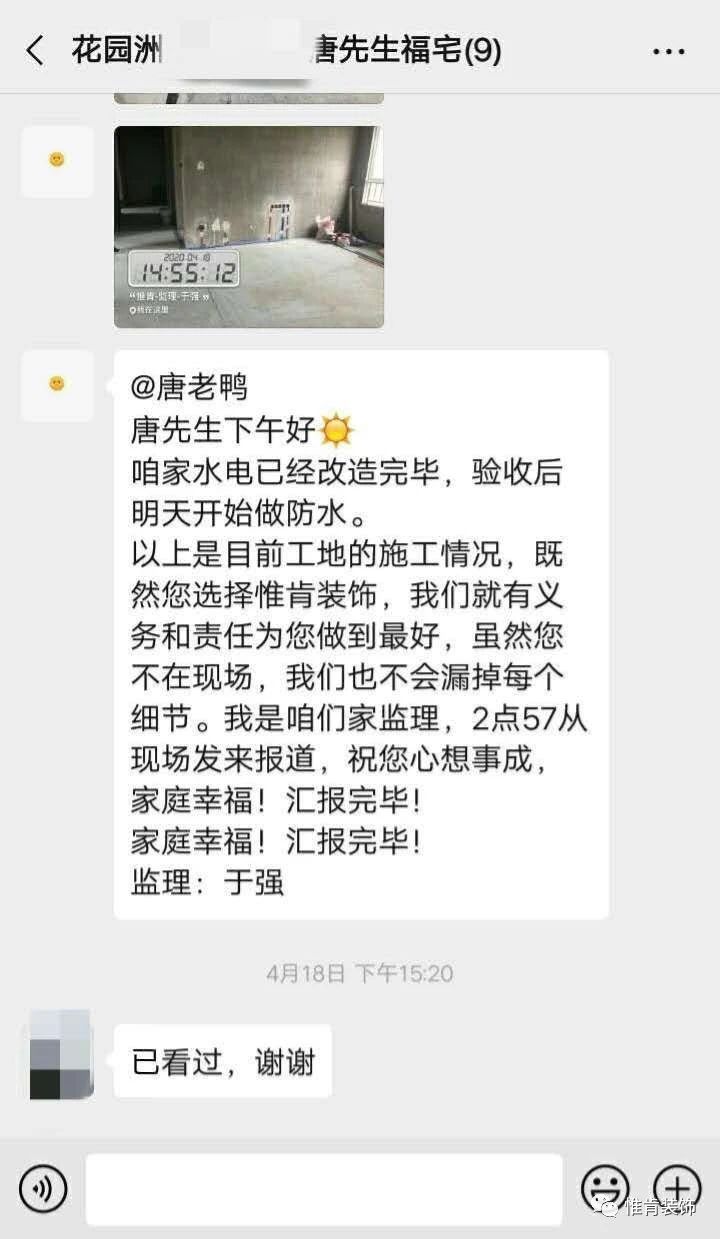Open the smiley avatar beside the @唐老鸭 message
This screenshot has height=1239, width=720.
57,385
